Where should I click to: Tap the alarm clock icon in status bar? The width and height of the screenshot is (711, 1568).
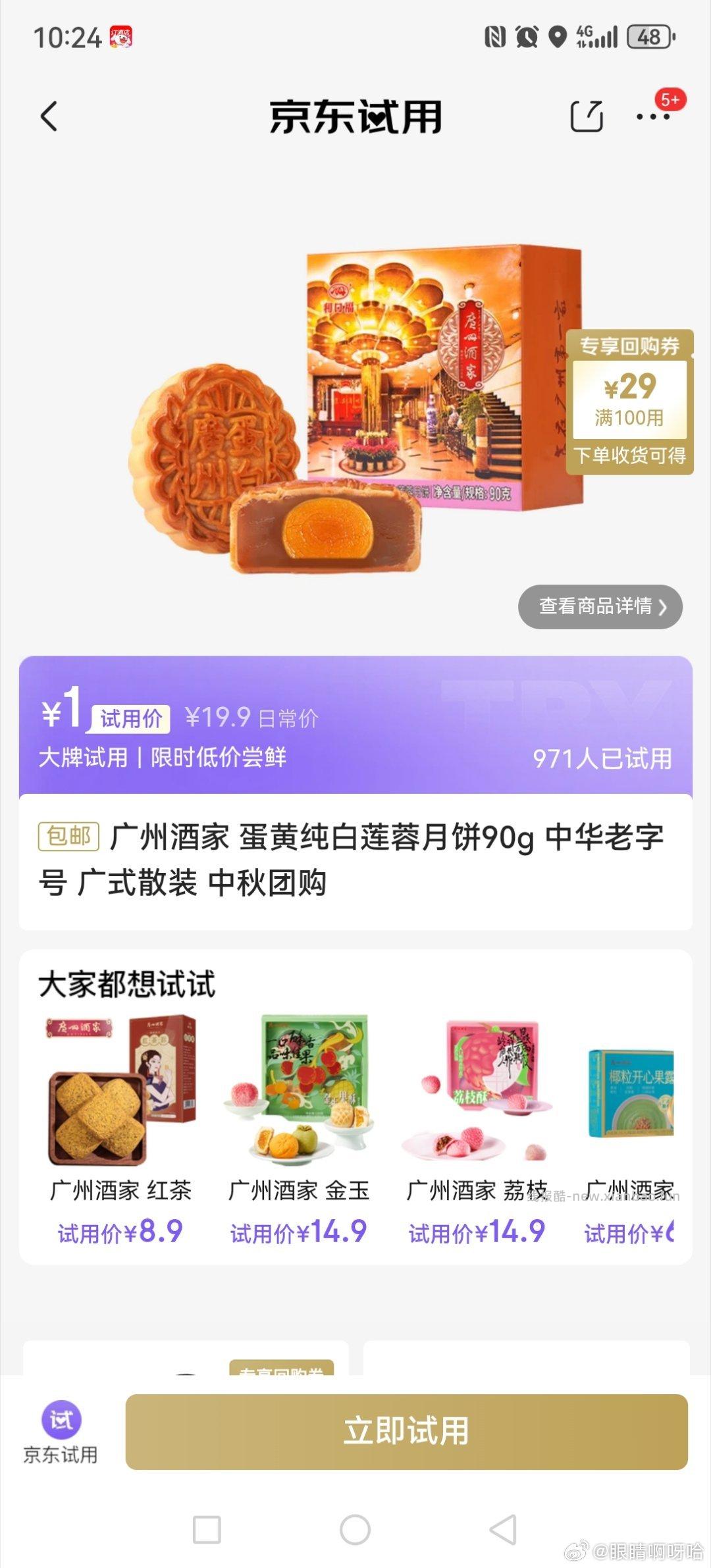[x=526, y=38]
